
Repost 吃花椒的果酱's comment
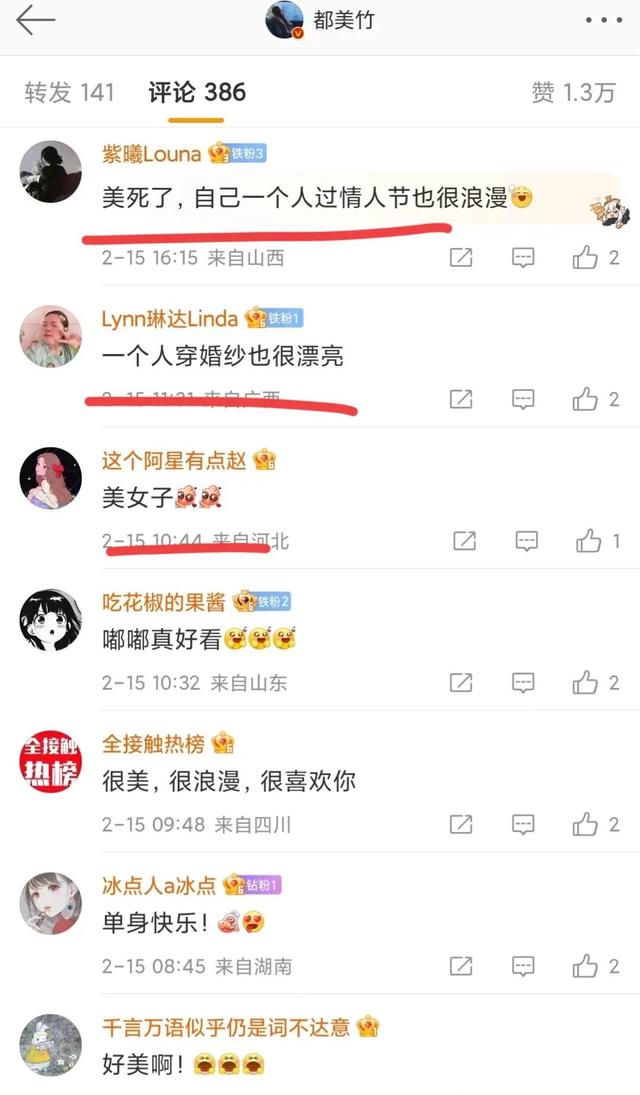pyautogui.click(x=461, y=683)
